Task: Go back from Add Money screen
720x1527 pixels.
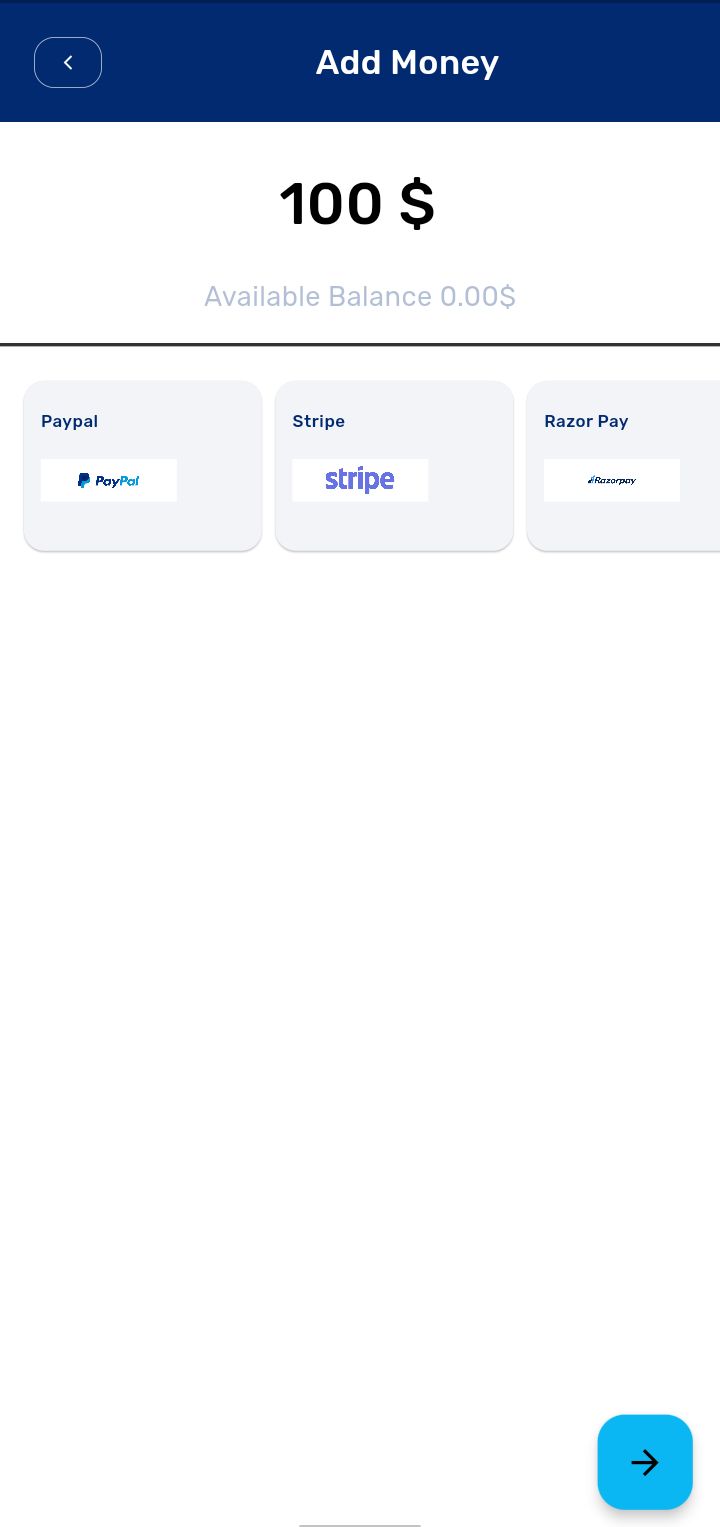Action: pyautogui.click(x=68, y=63)
